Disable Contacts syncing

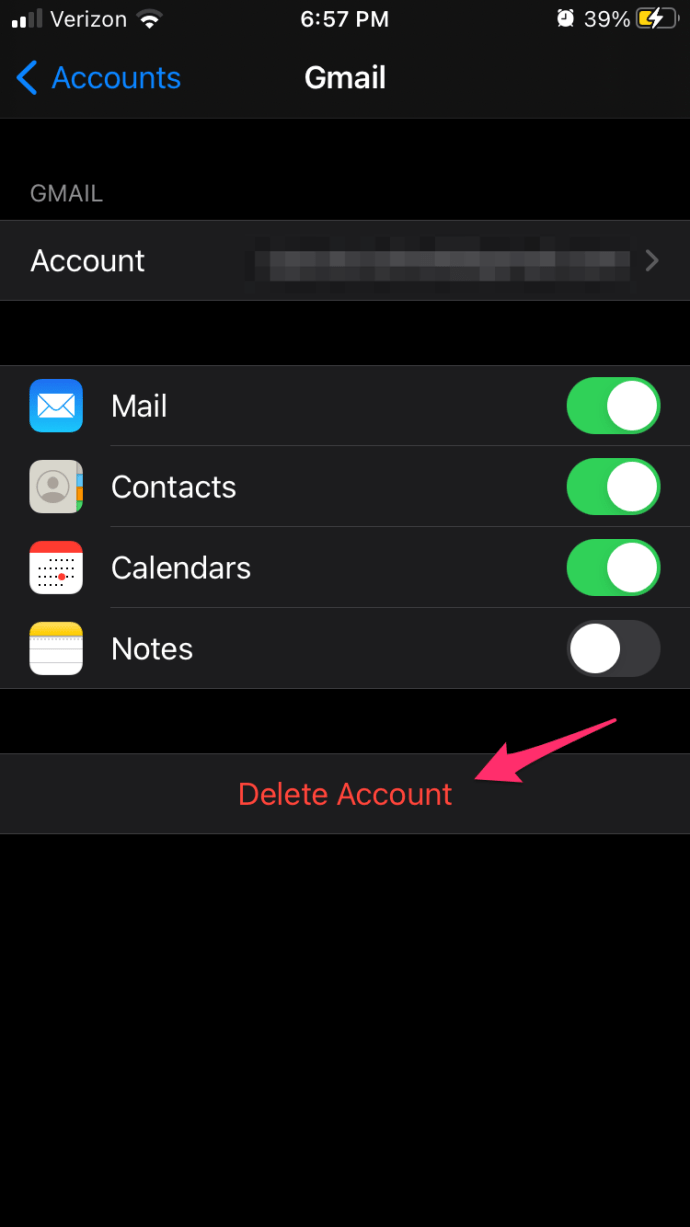pyautogui.click(x=613, y=487)
